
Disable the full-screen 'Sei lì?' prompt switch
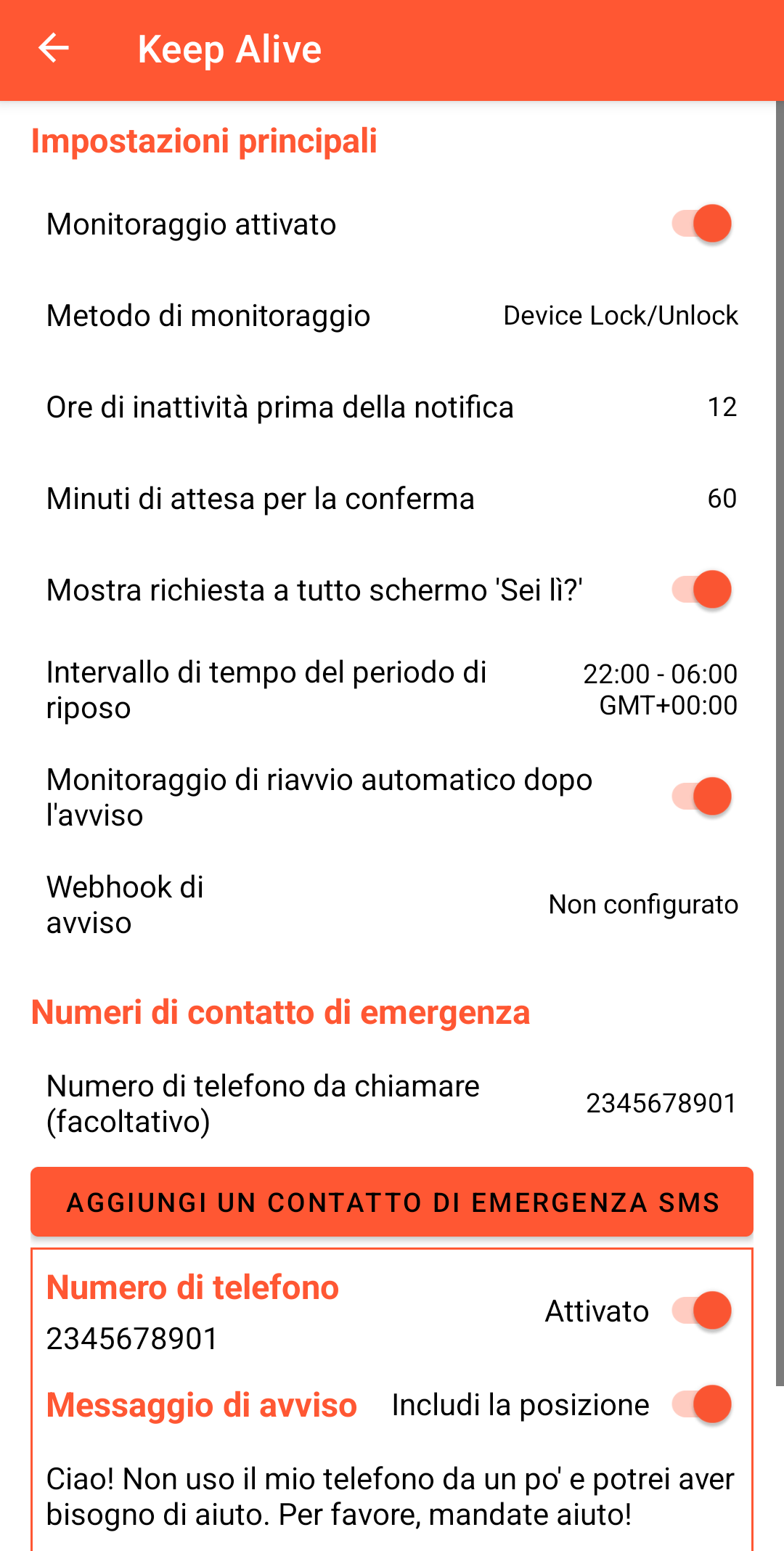701,590
